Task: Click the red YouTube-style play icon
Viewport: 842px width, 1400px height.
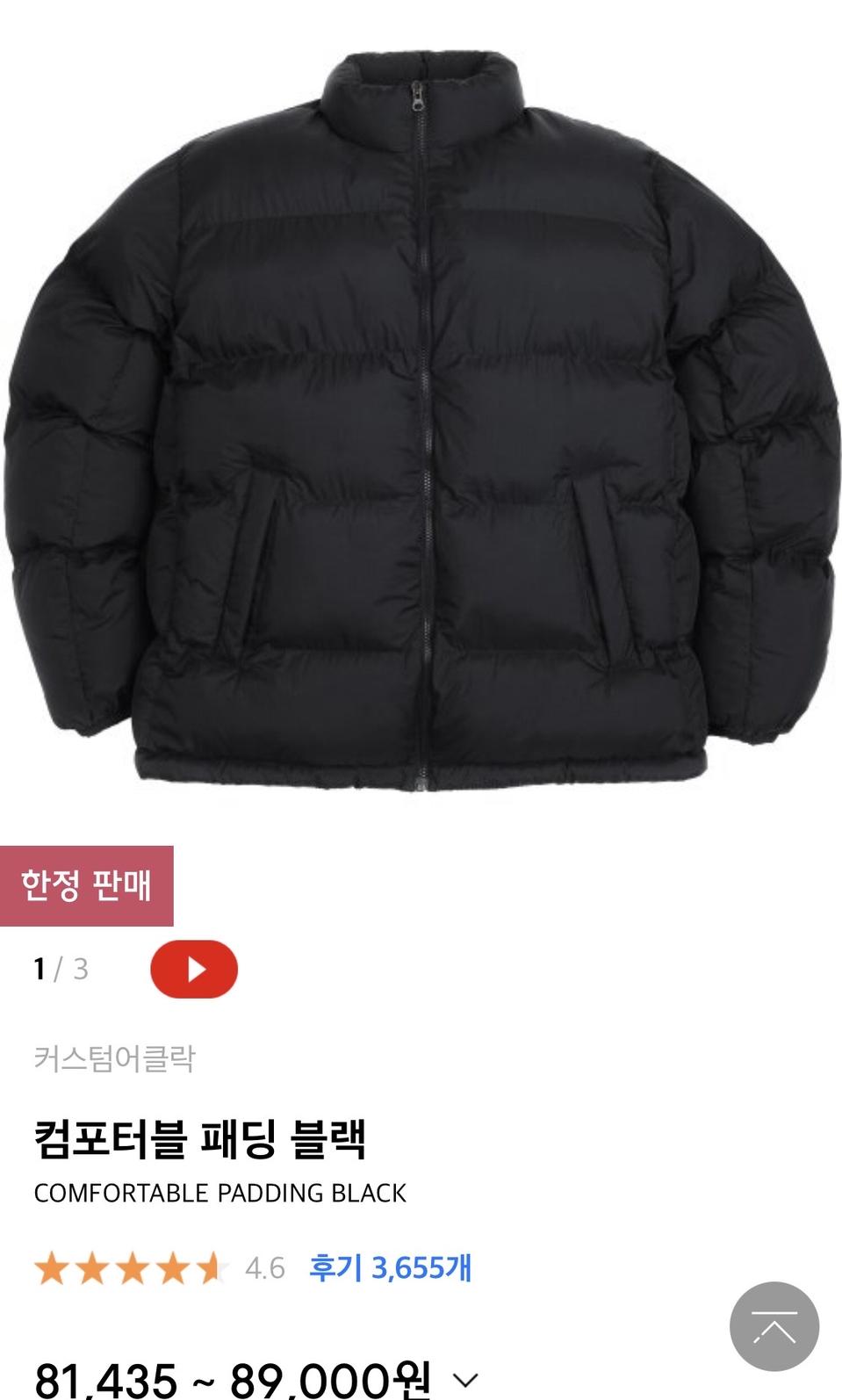Action: pos(194,970)
